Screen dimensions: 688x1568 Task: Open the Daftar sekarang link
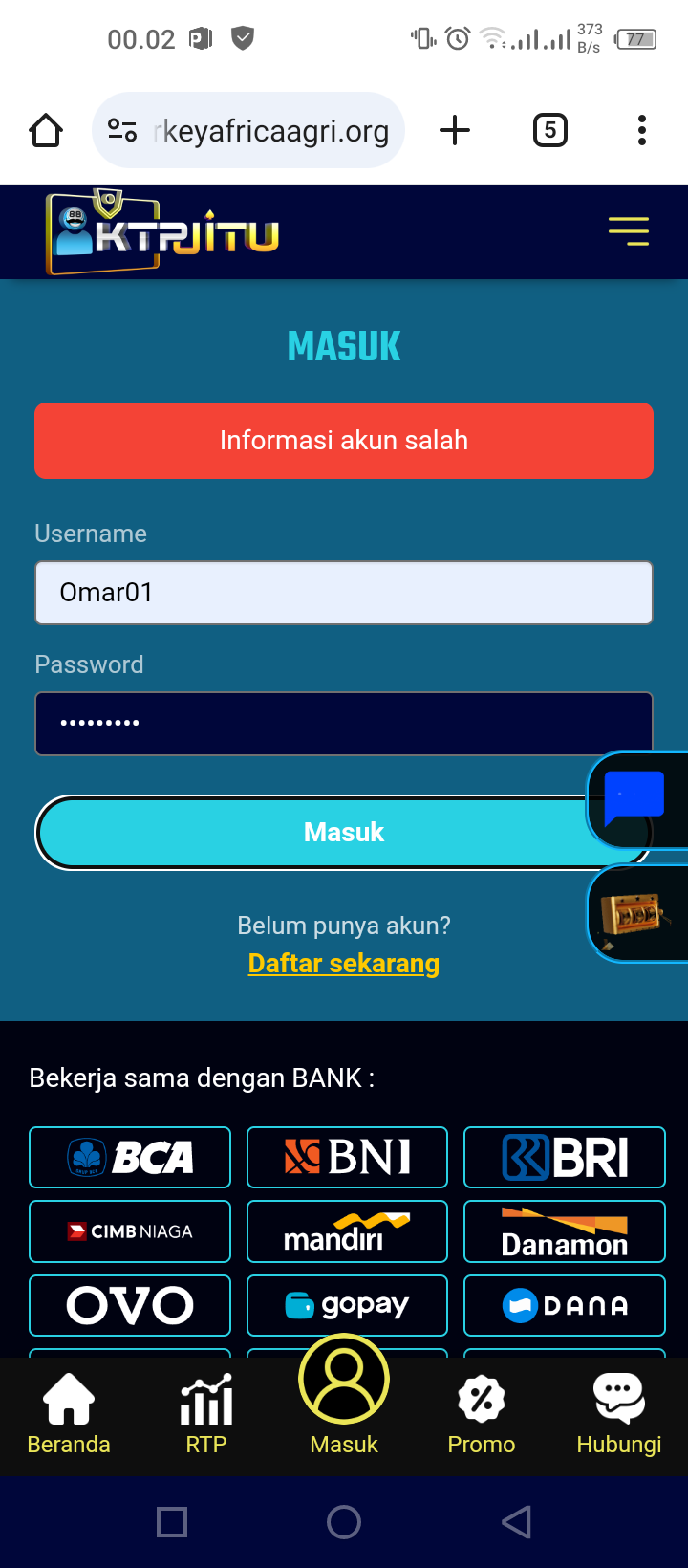344,963
